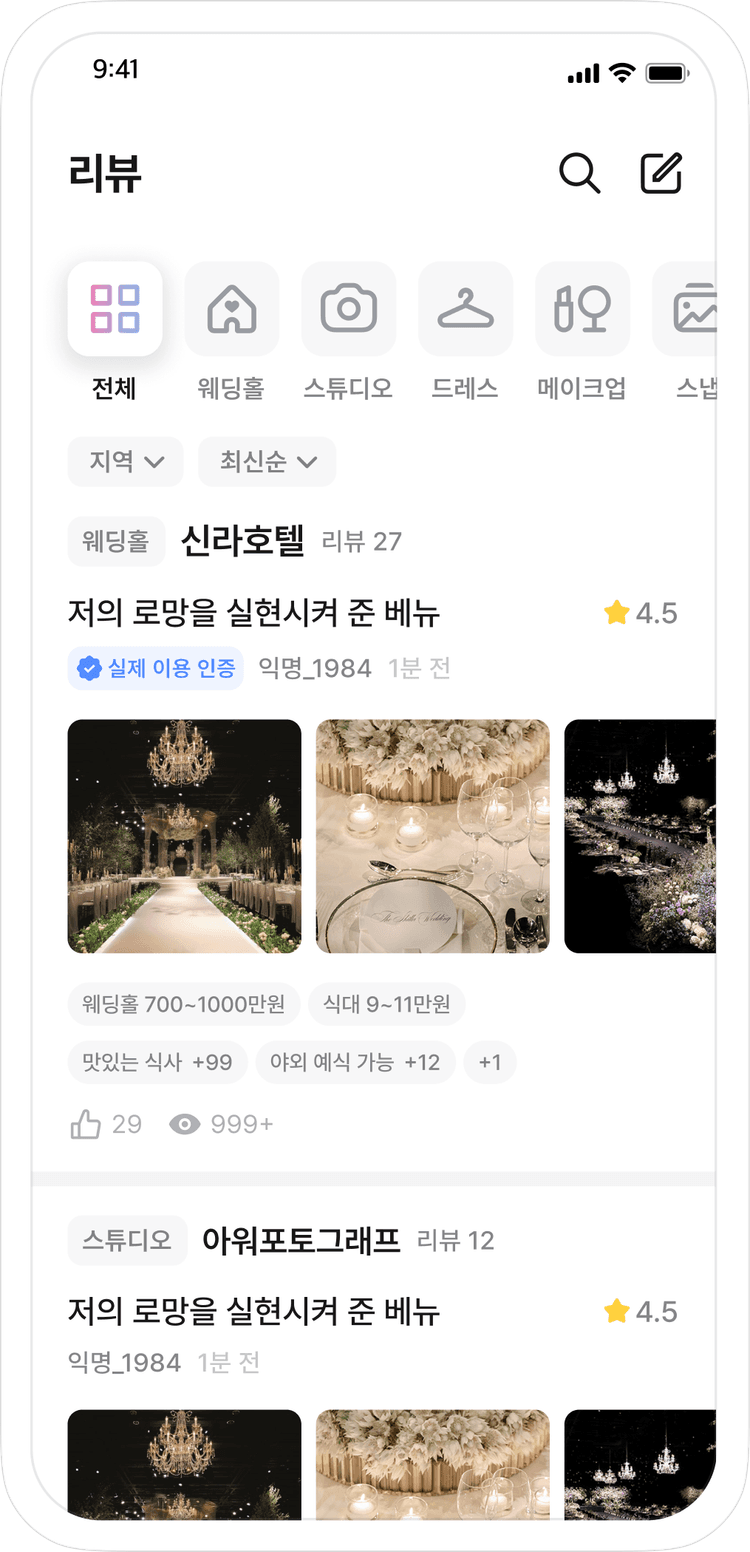Image resolution: width=750 pixels, height=1552 pixels.
Task: Open the 아워포토그래프 review
Action: coord(254,1311)
